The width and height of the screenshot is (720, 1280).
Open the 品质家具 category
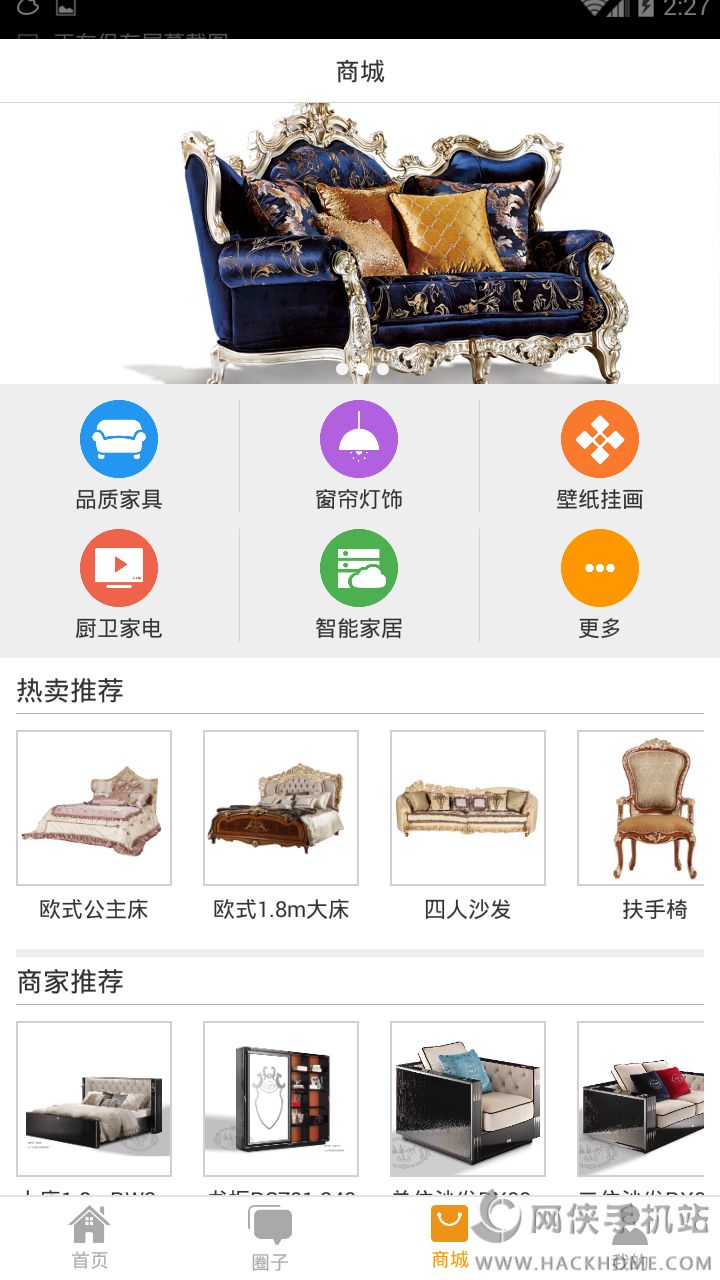point(119,456)
